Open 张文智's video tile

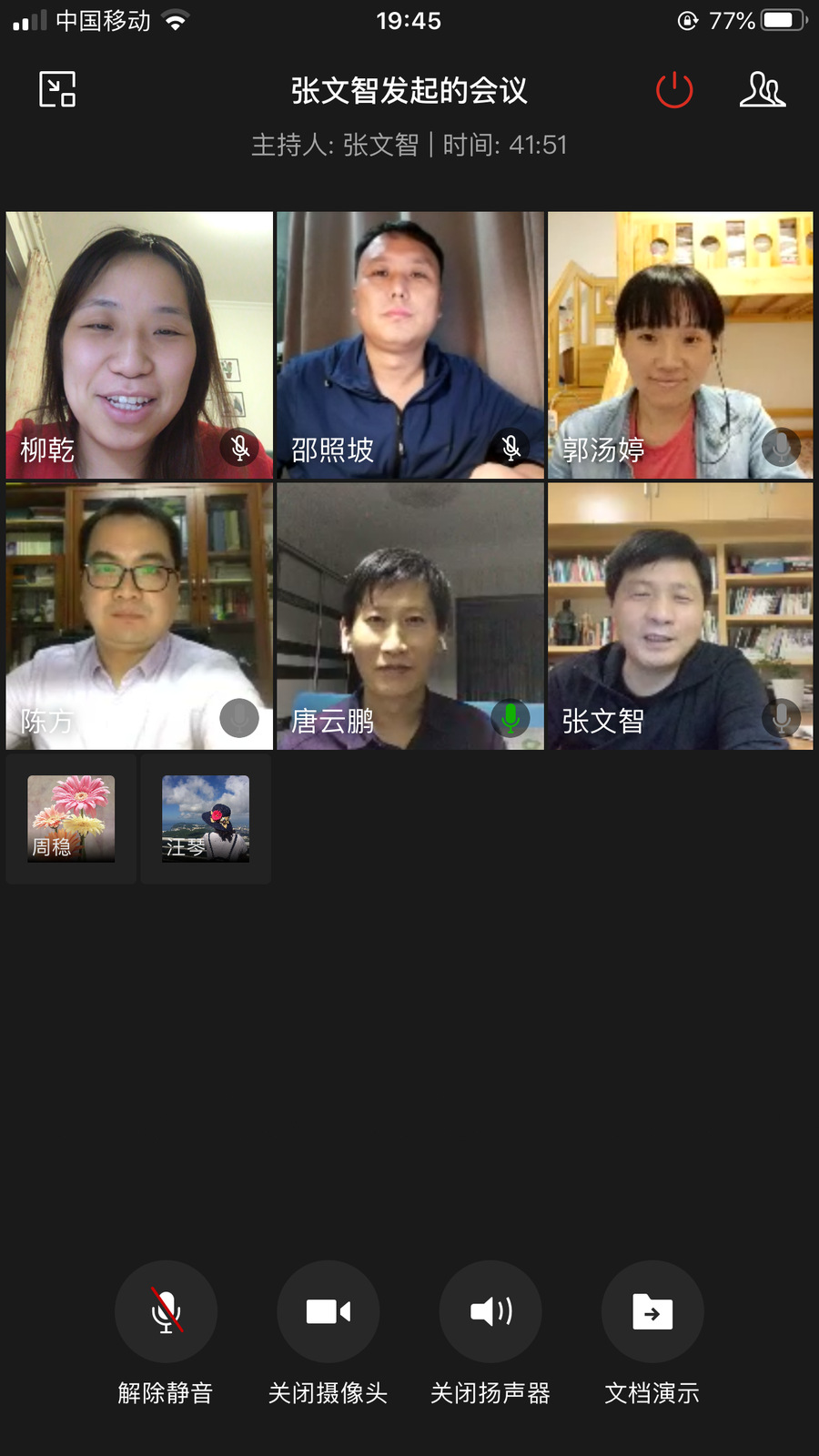[680, 616]
